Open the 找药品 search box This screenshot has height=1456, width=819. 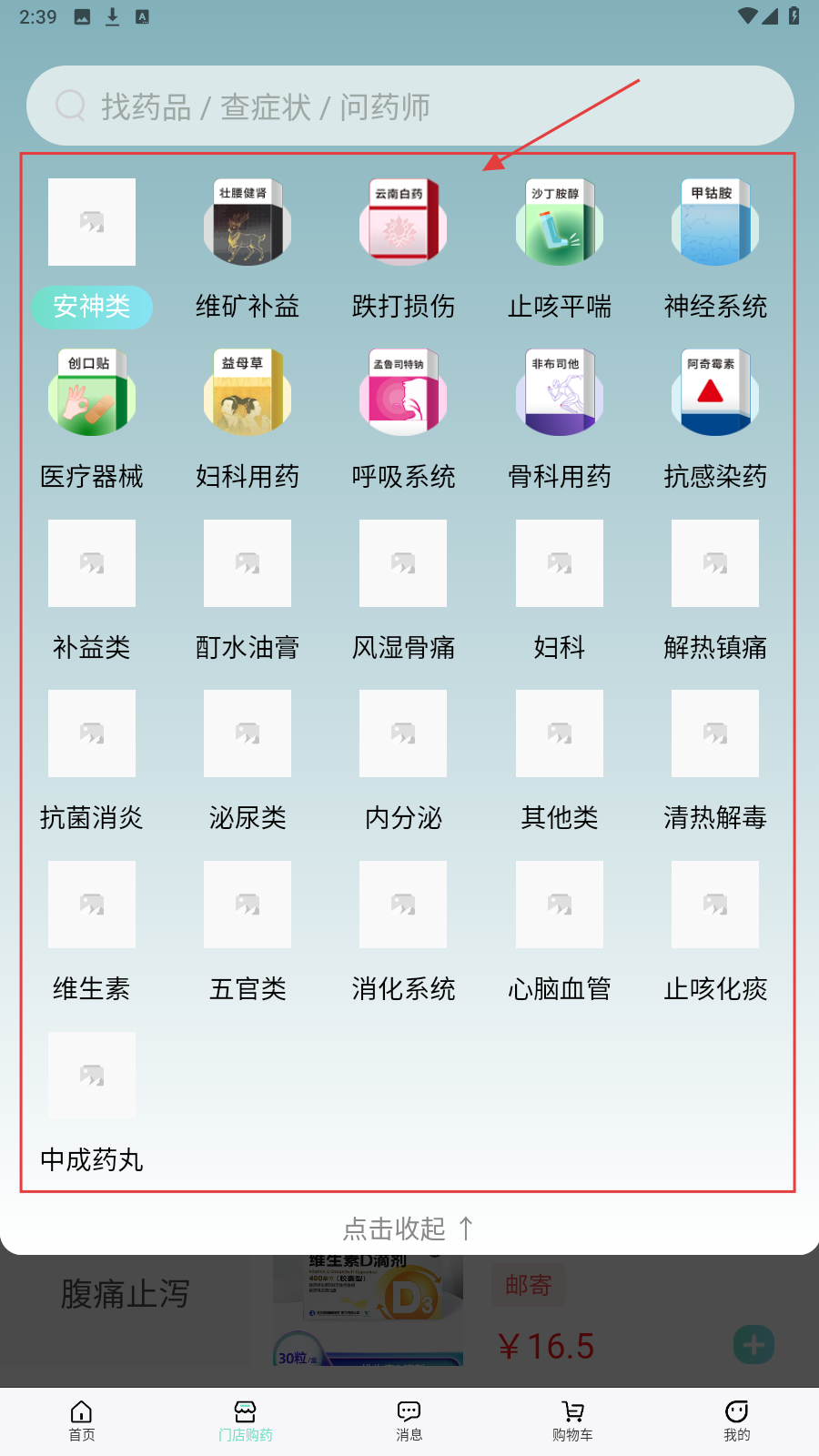[409, 106]
